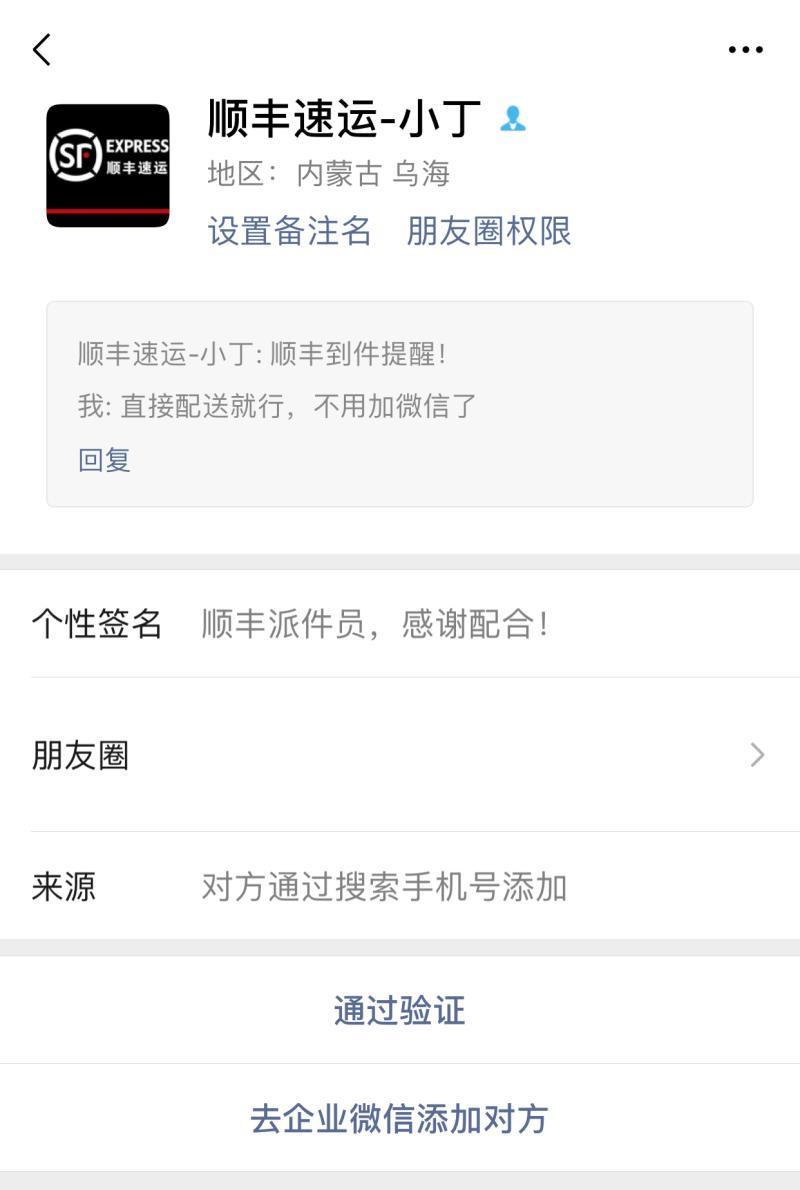This screenshot has width=800, height=1190.
Task: Select the 个性签名 signature row
Action: click(400, 625)
